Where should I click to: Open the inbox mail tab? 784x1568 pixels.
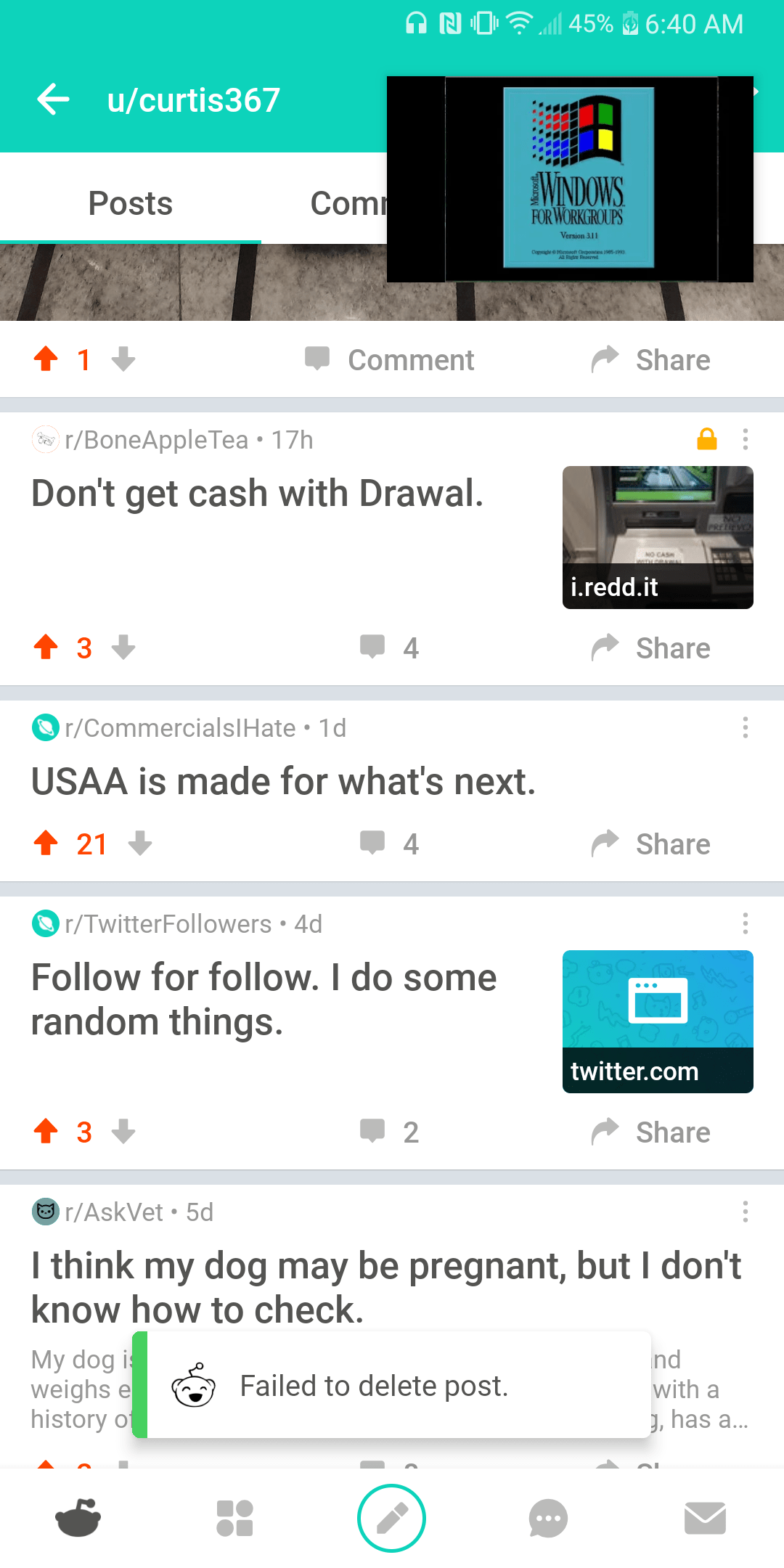tap(705, 1518)
